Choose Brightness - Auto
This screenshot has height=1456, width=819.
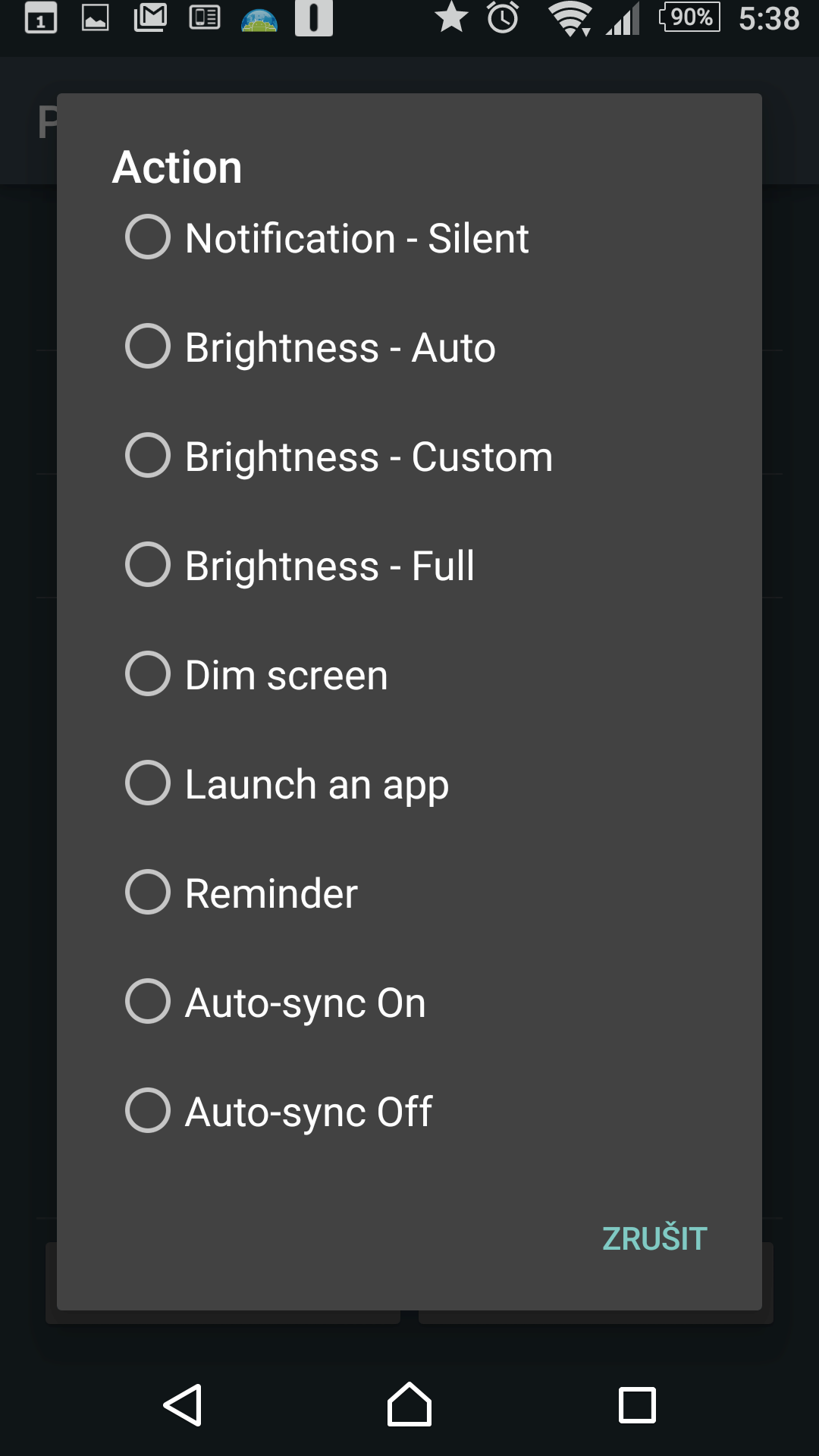tap(409, 347)
